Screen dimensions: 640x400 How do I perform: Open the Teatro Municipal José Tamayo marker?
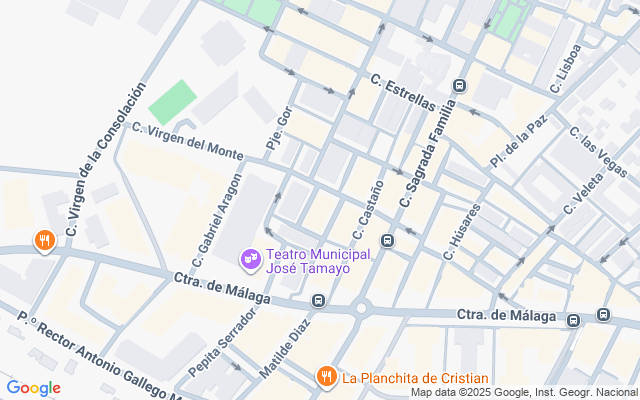pyautogui.click(x=251, y=260)
